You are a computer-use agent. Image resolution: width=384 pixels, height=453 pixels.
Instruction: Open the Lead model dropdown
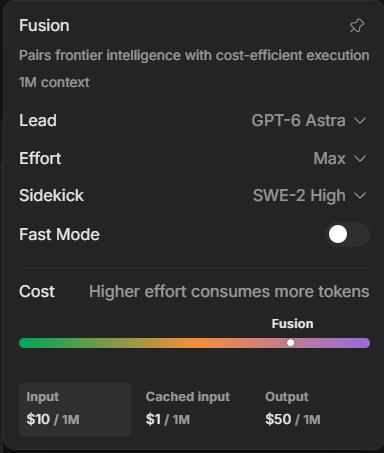309,120
